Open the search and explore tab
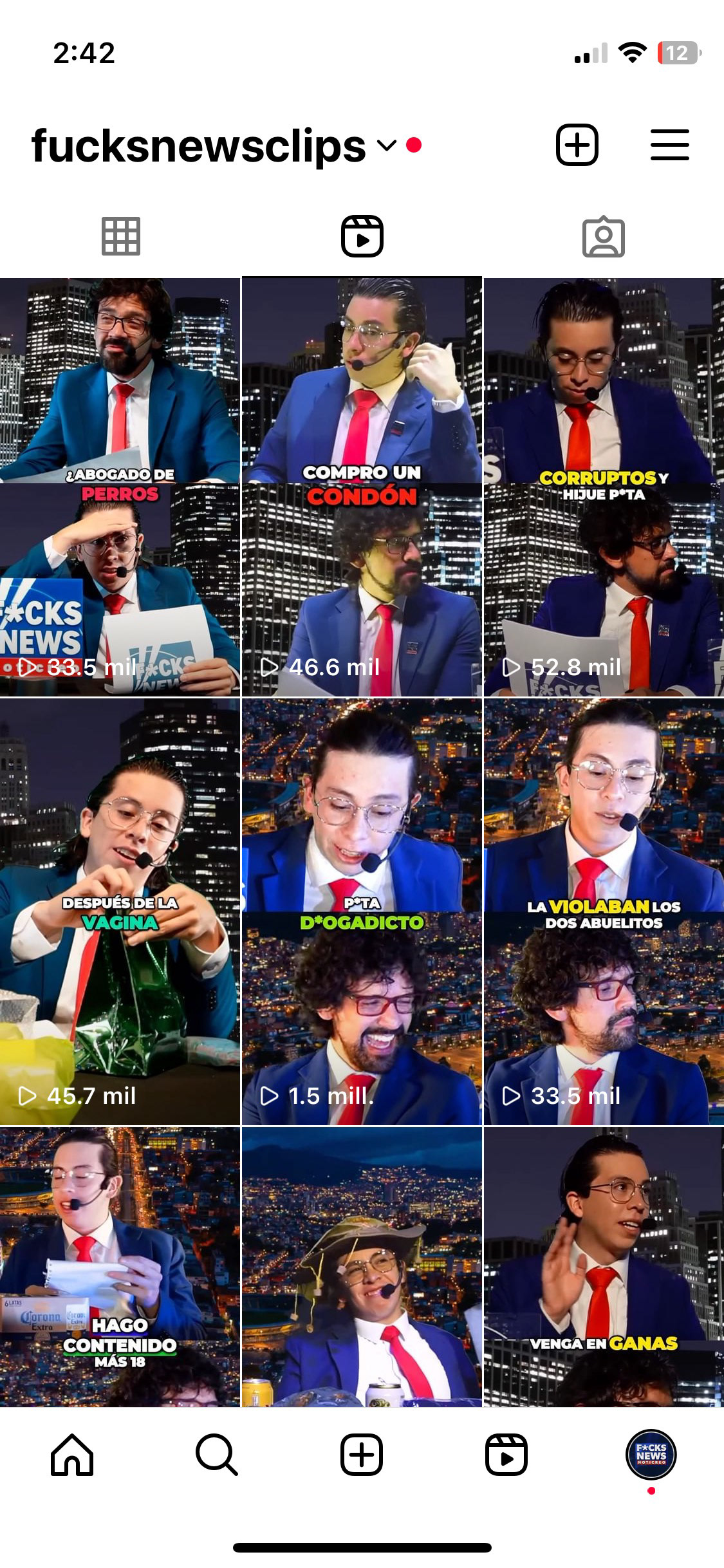The width and height of the screenshot is (724, 1568). coord(217,1455)
